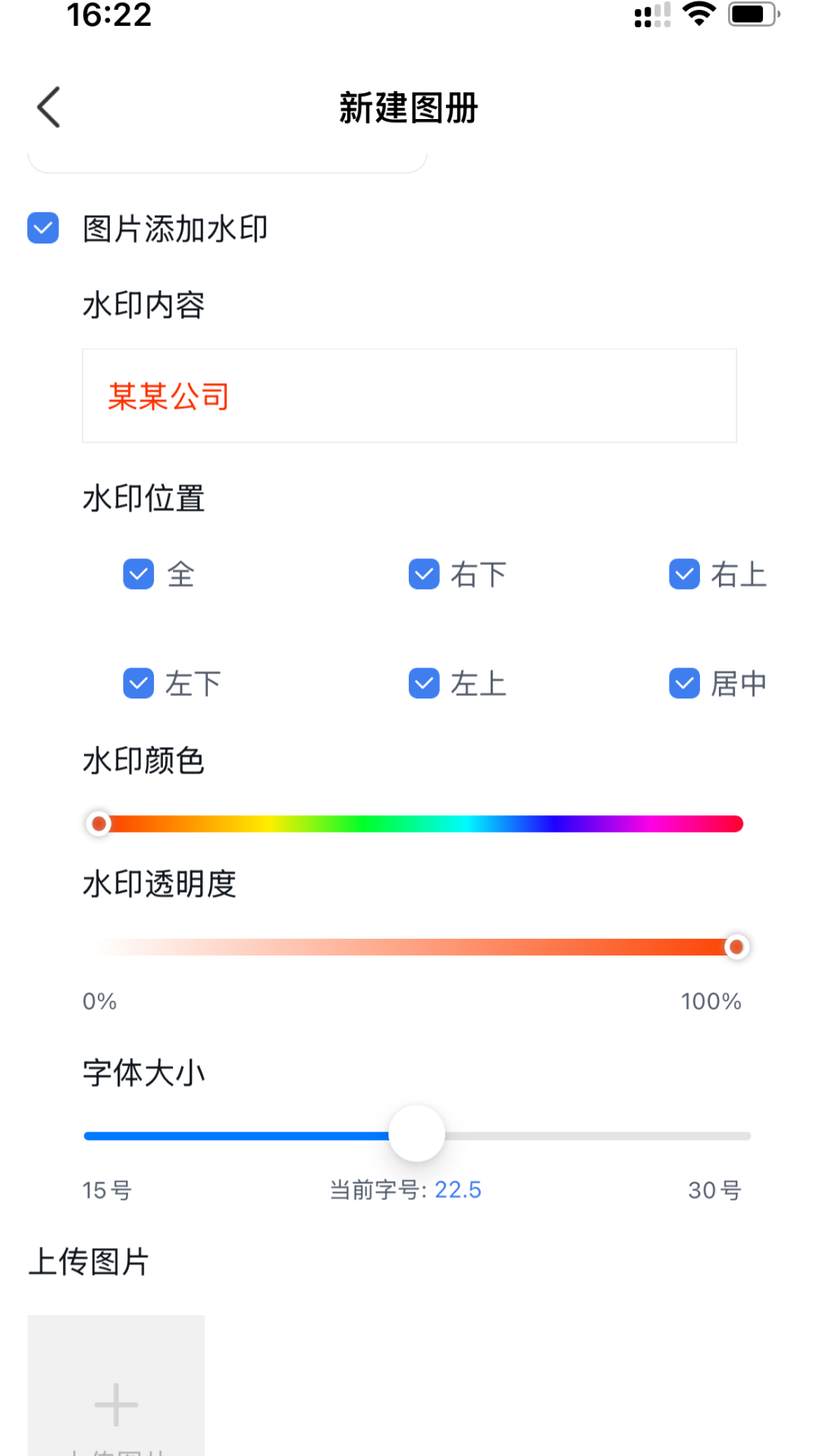The width and height of the screenshot is (819, 1456).
Task: Tap the watermark text field showing 某某公司
Action: click(409, 395)
